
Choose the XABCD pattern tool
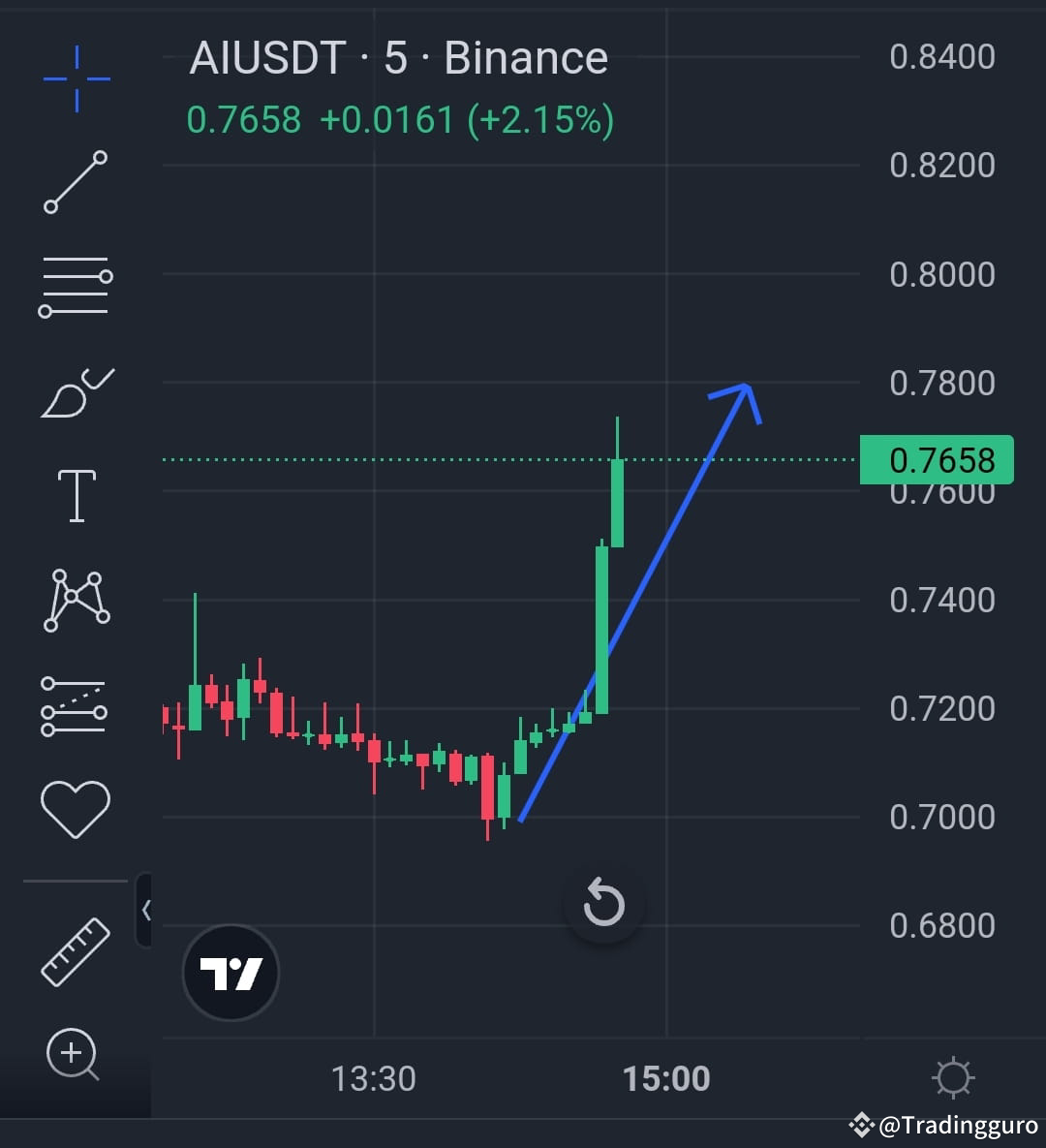76,599
